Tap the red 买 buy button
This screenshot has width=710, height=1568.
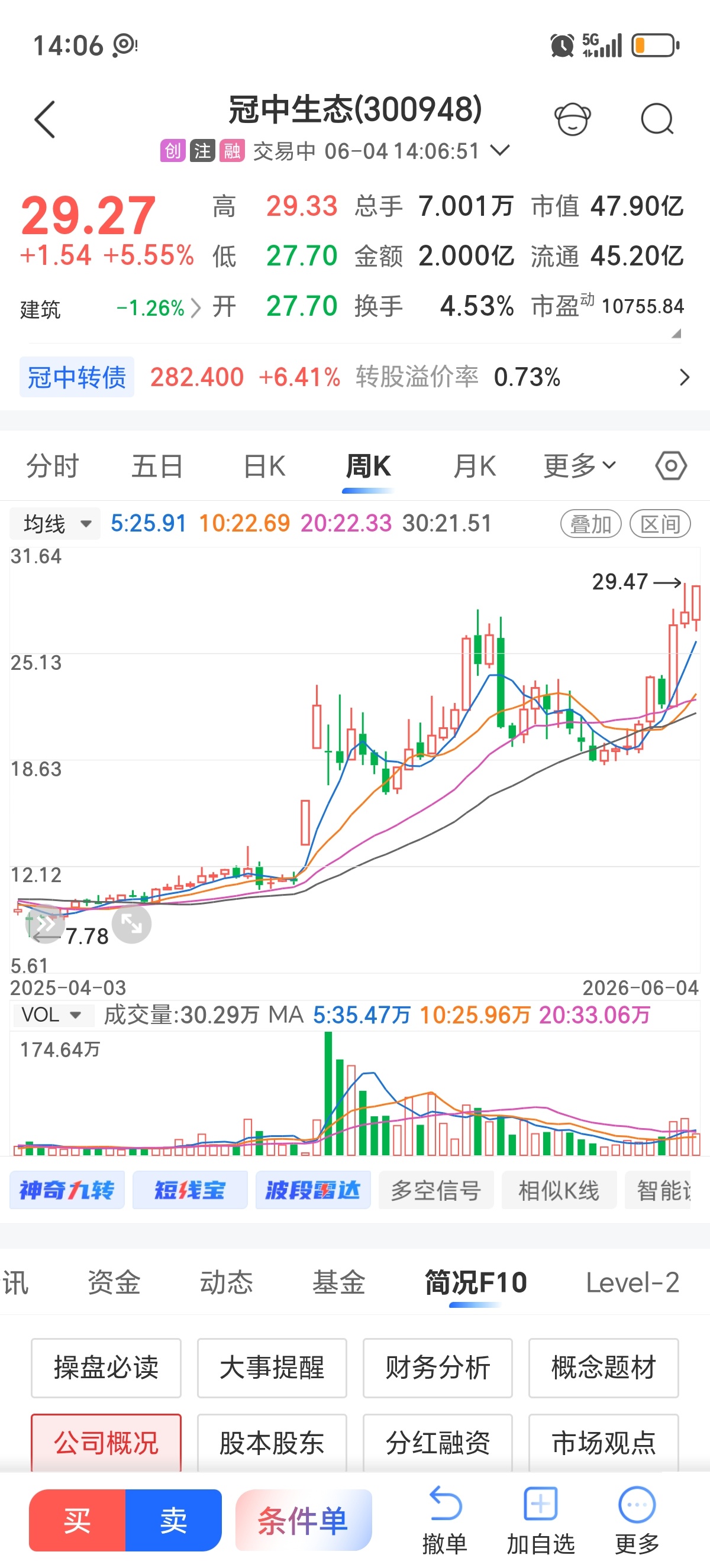(x=78, y=1520)
